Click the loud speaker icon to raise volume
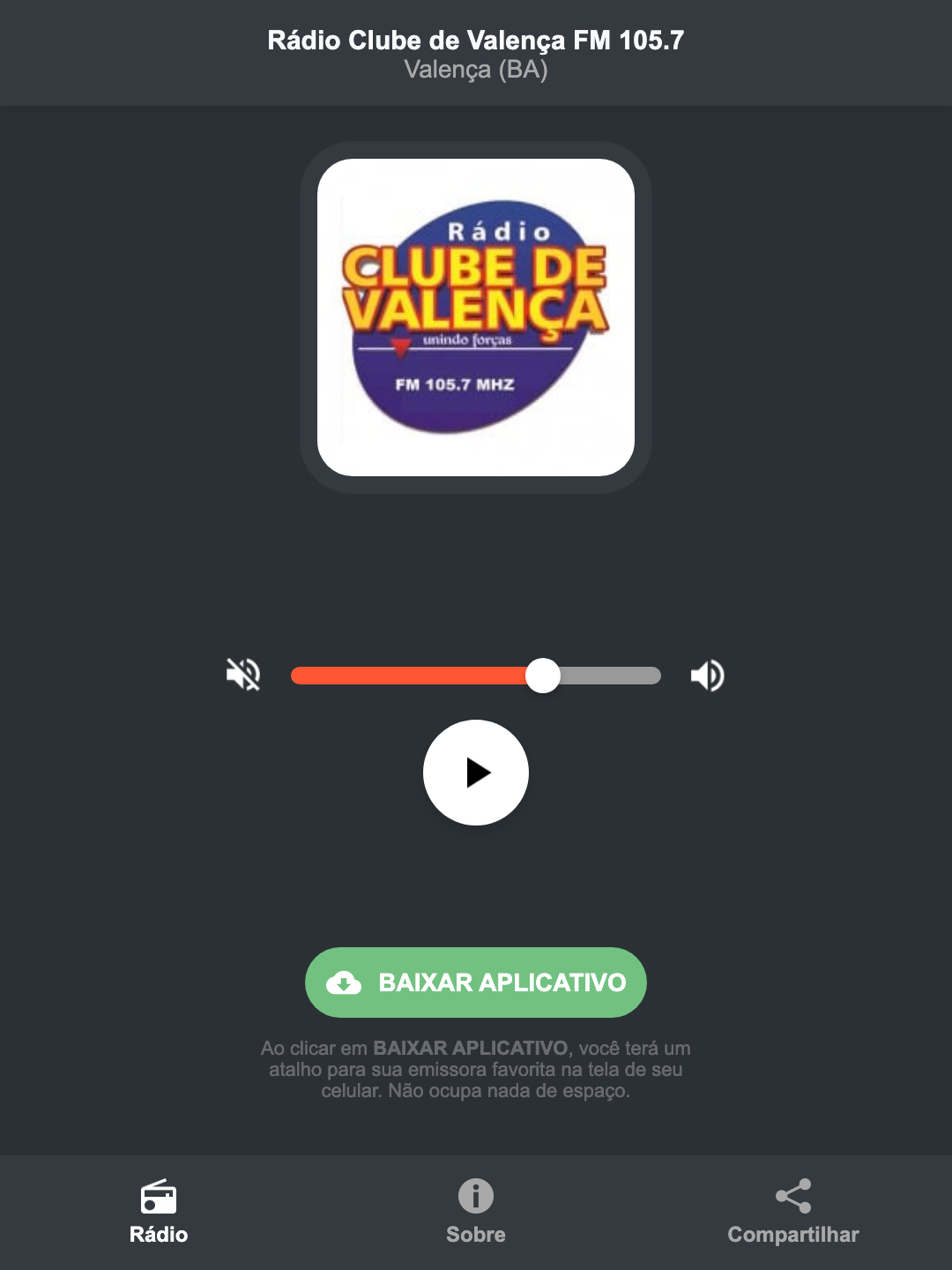 (707, 675)
